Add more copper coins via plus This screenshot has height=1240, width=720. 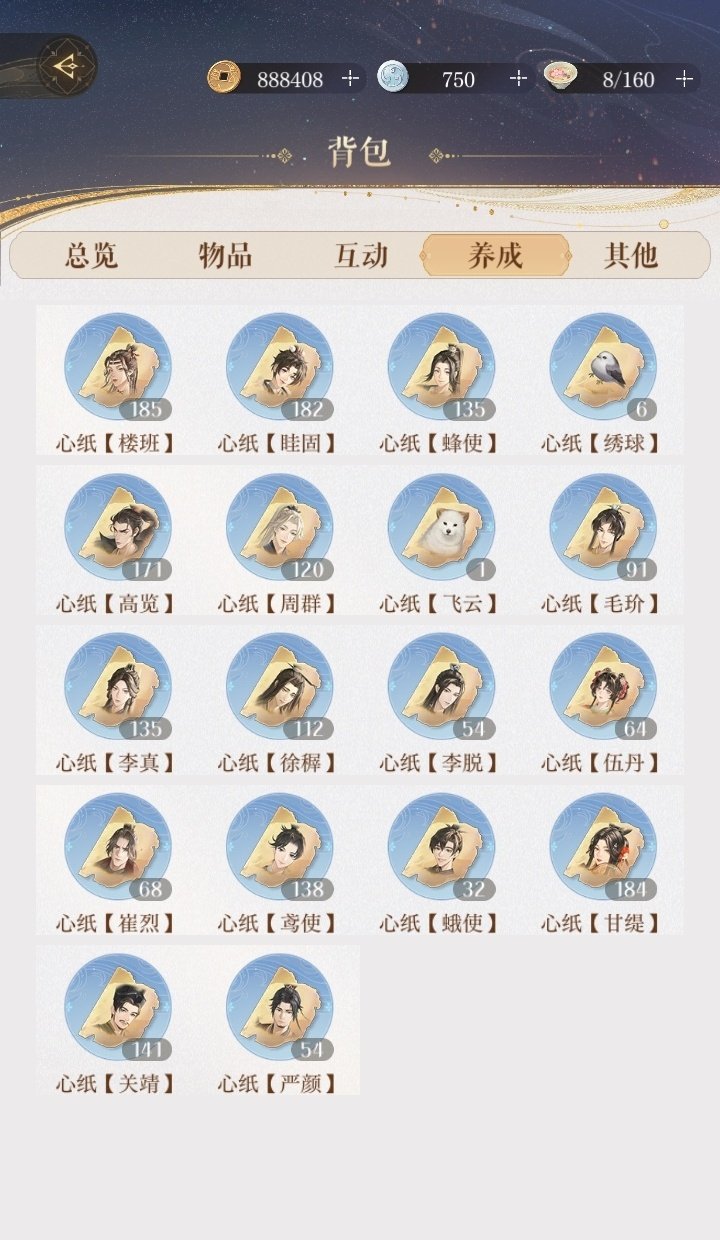pos(350,79)
